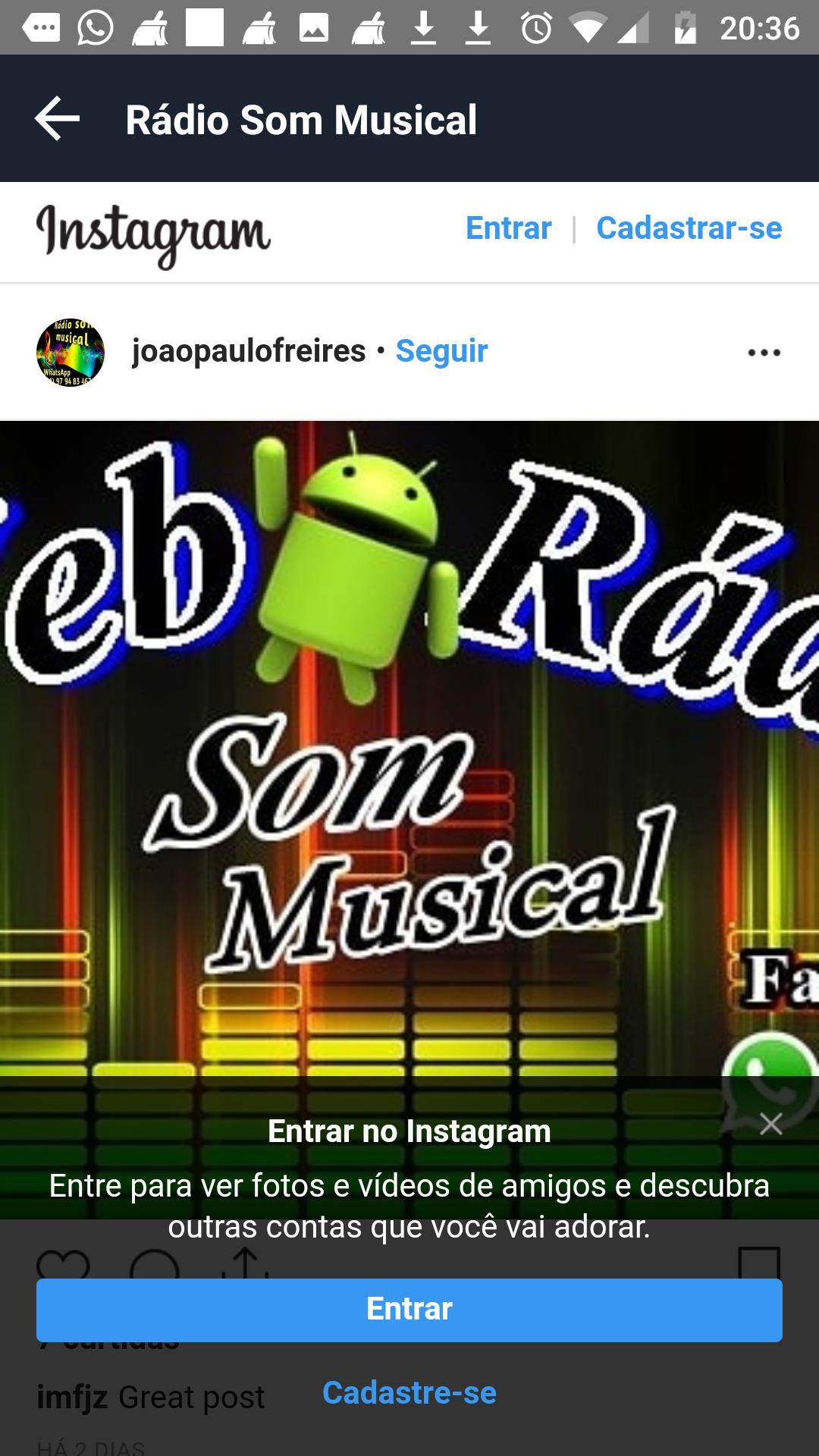Go back using the top arrow

pyautogui.click(x=57, y=119)
